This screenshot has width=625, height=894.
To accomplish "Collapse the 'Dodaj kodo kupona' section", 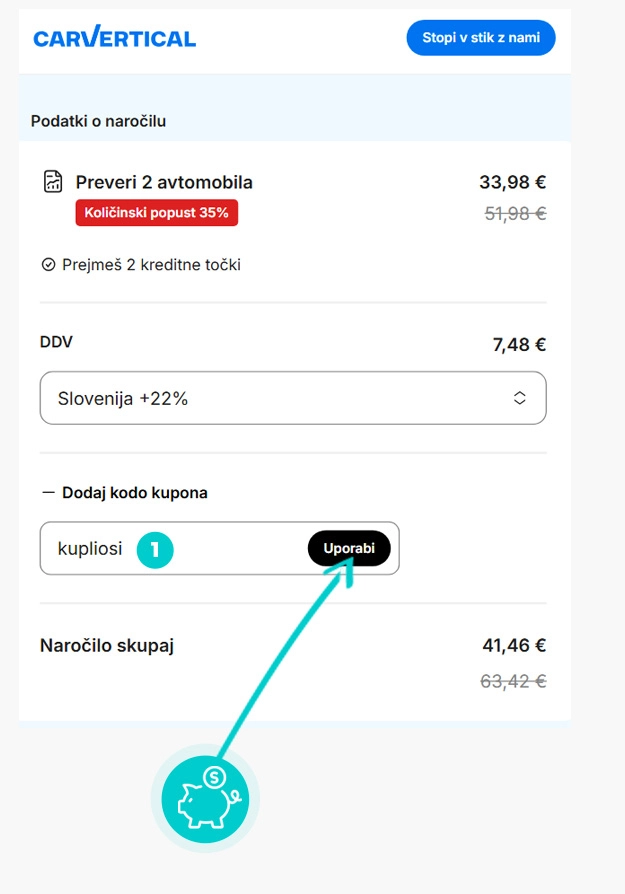I will (124, 493).
